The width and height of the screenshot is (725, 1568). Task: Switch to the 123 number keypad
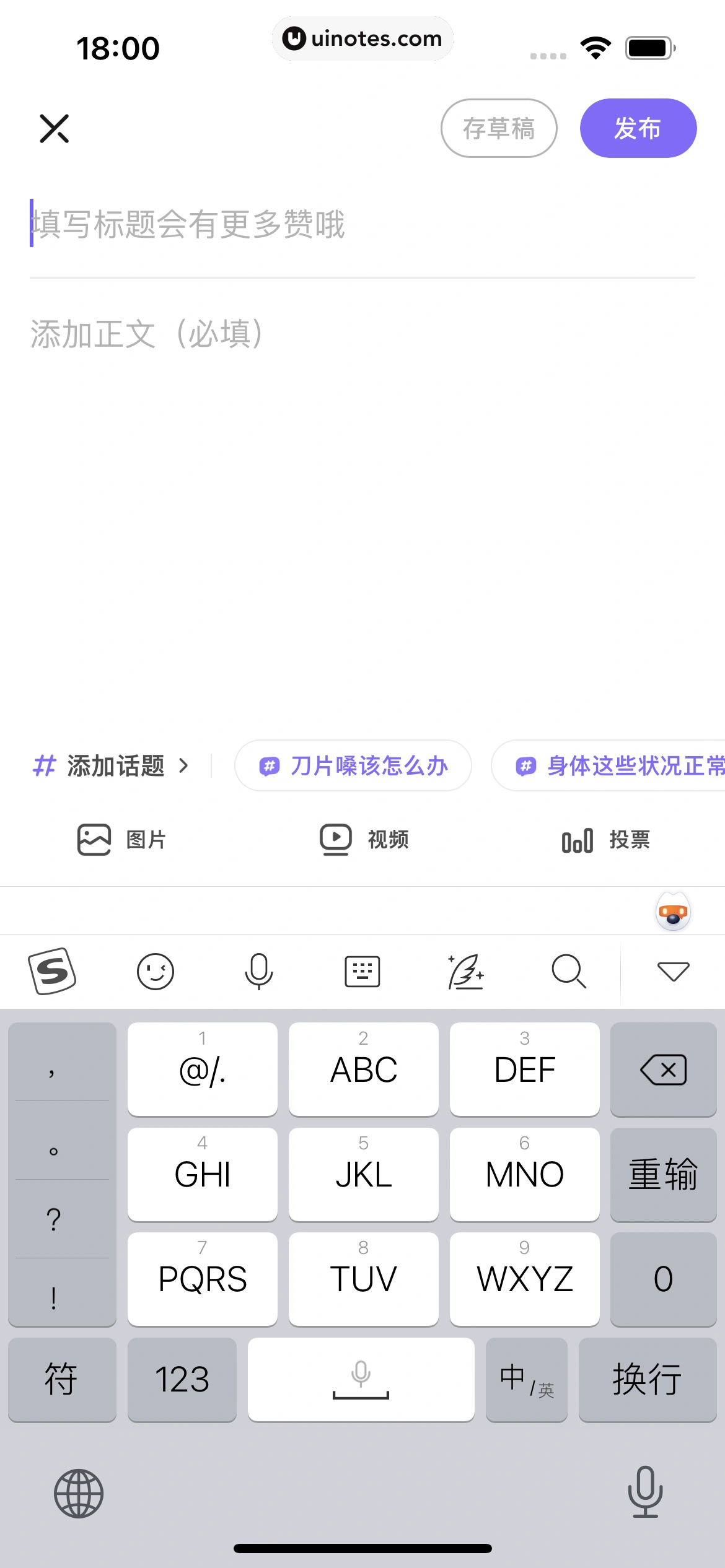tap(182, 1380)
